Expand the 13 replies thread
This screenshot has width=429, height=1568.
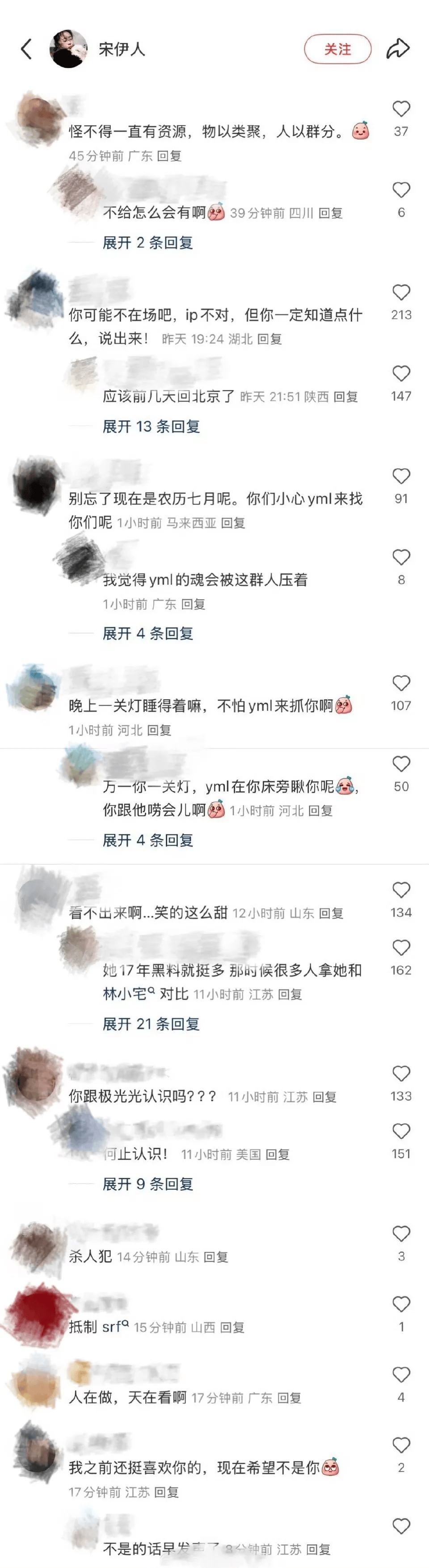151,426
